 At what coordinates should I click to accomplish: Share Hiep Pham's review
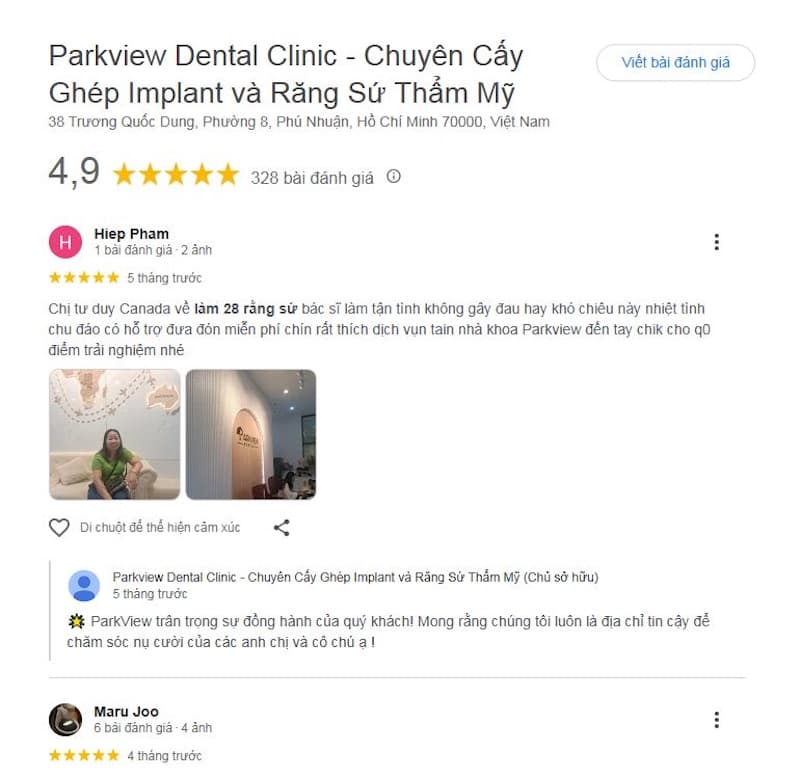pyautogui.click(x=282, y=527)
